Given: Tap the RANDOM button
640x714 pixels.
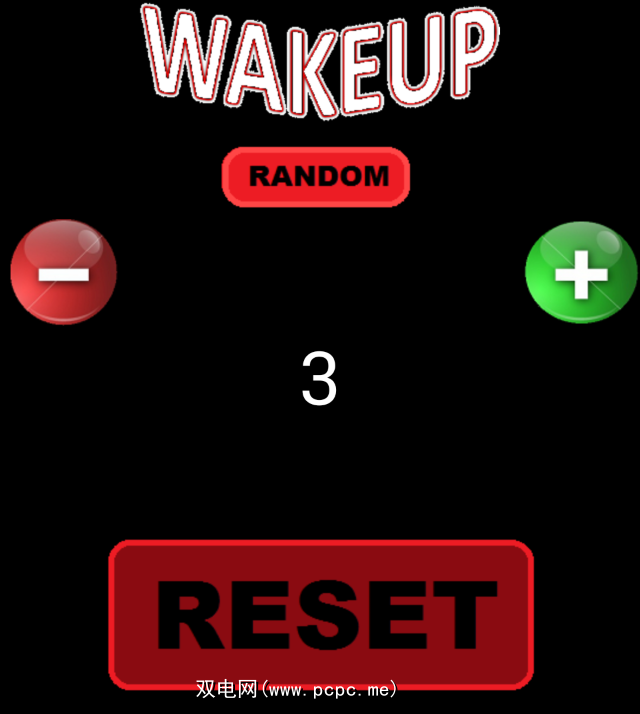Looking at the screenshot, I should tap(316, 177).
